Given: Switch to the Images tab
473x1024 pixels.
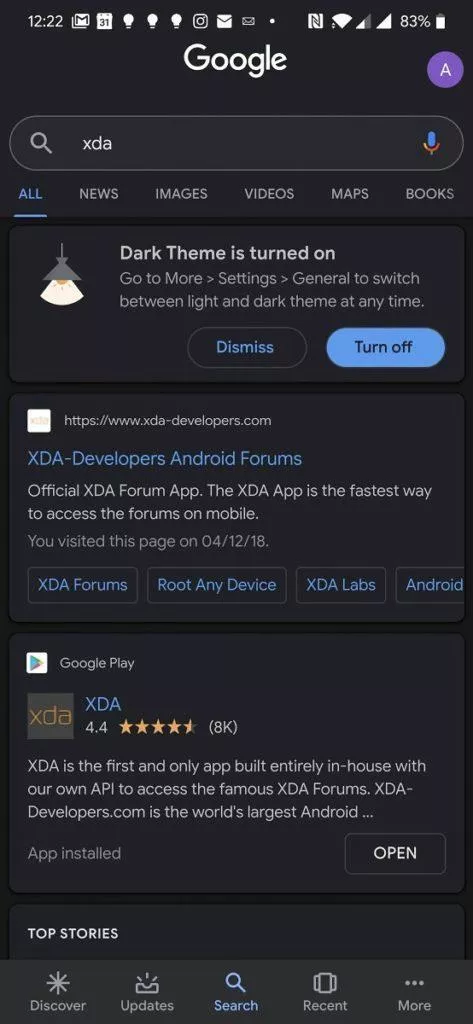Looking at the screenshot, I should pos(181,193).
